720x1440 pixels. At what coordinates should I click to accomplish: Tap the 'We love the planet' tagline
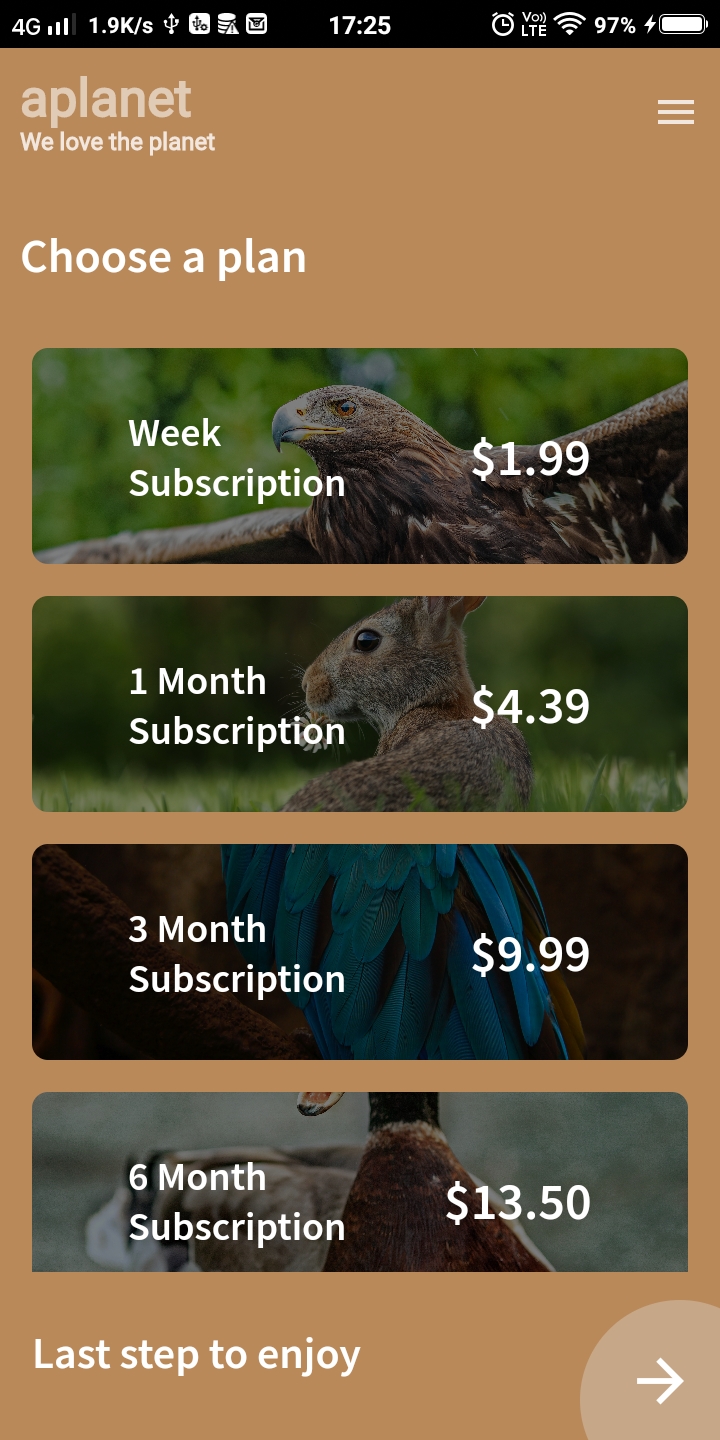118,142
